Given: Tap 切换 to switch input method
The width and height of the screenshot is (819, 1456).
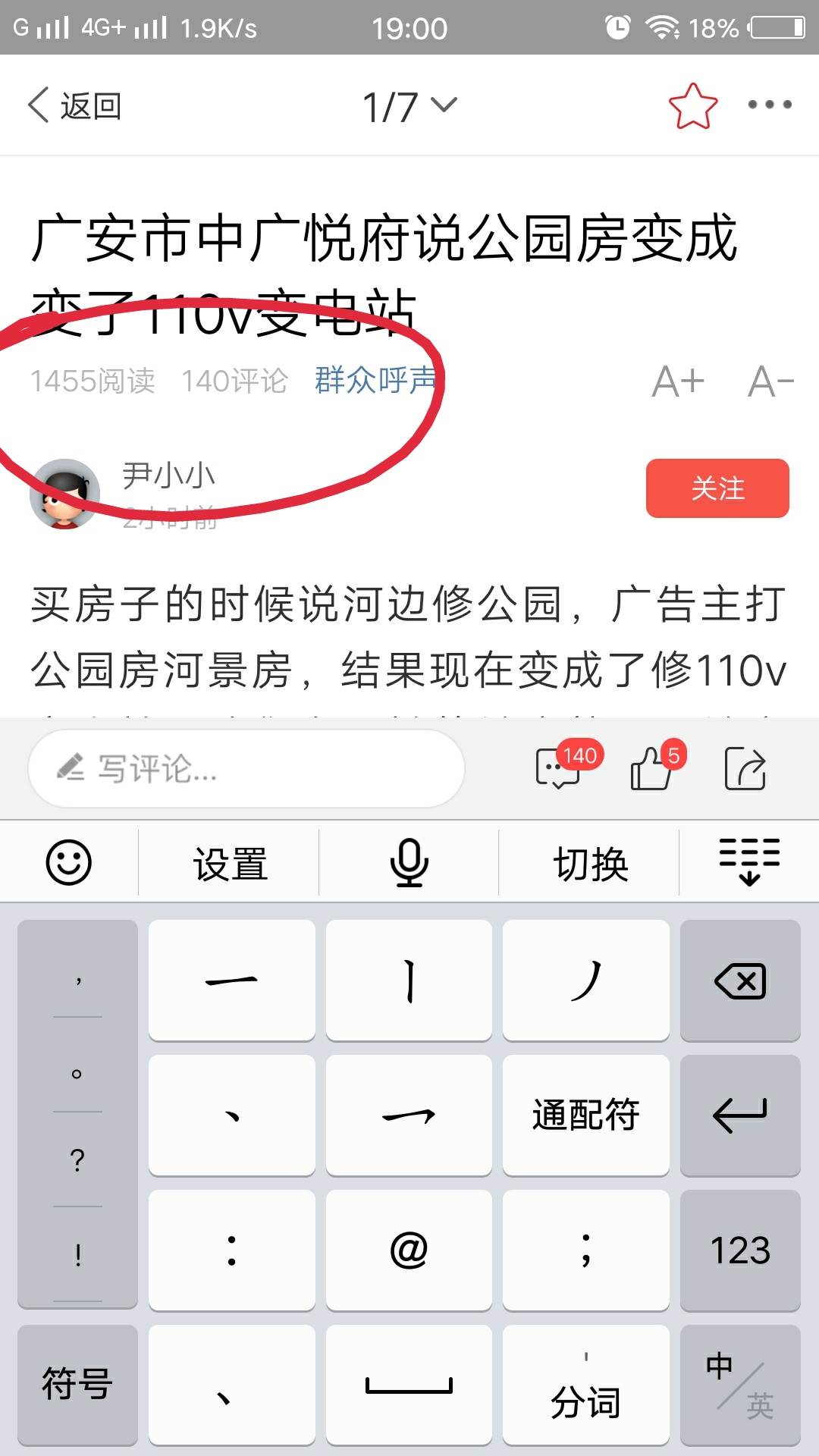Looking at the screenshot, I should pos(590,864).
